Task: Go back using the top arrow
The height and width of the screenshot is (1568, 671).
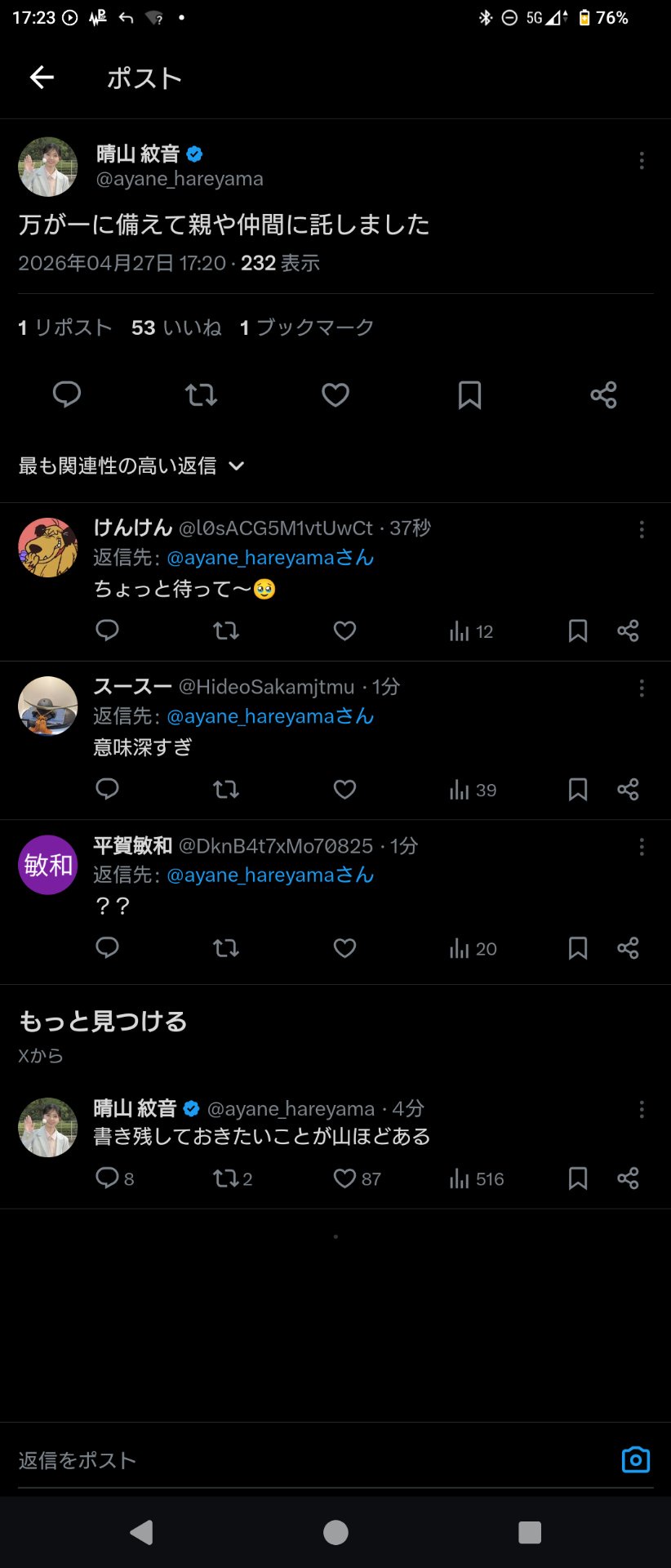Action: pyautogui.click(x=42, y=78)
